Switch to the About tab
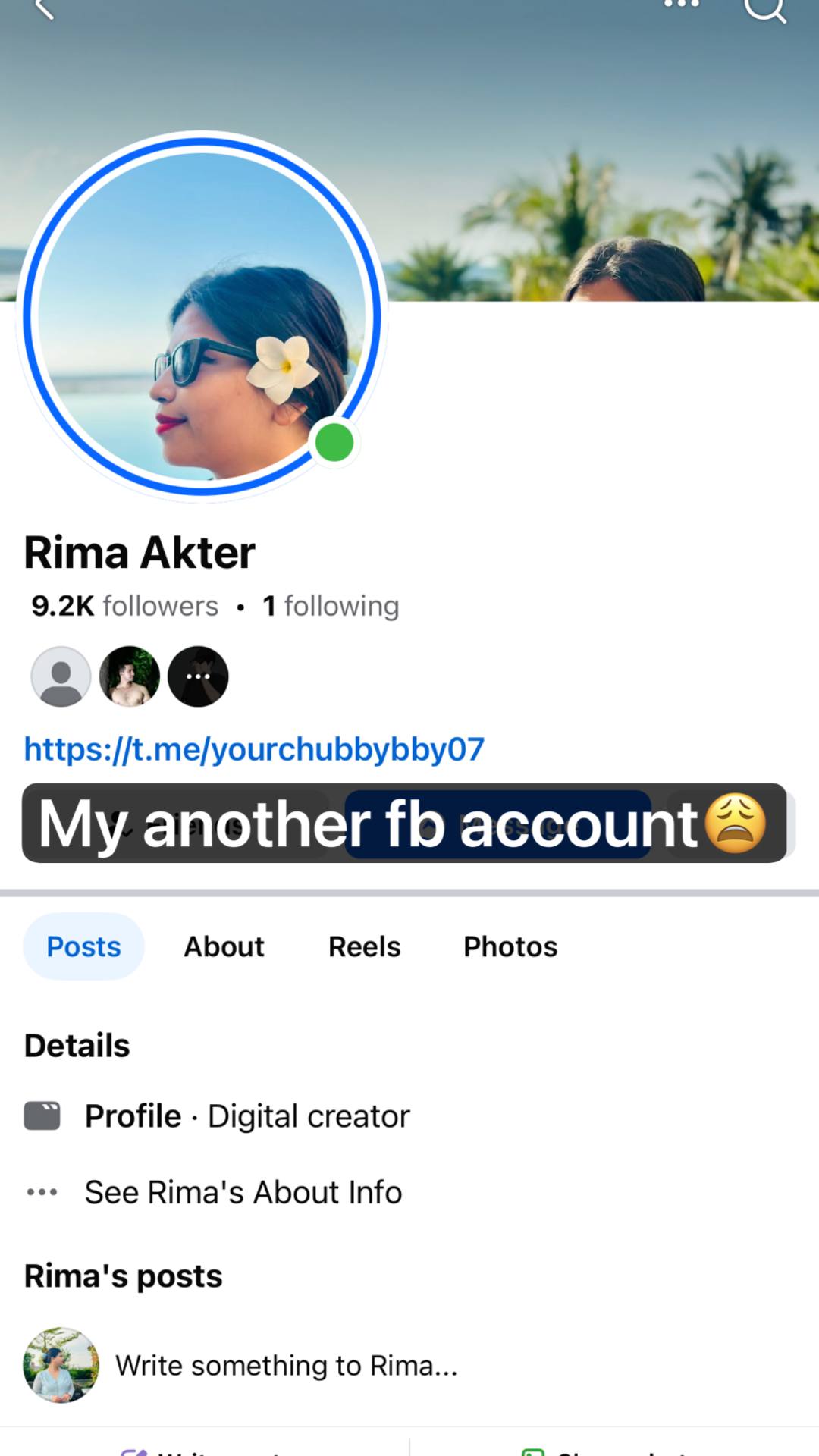This screenshot has height=1456, width=819. coord(224,946)
